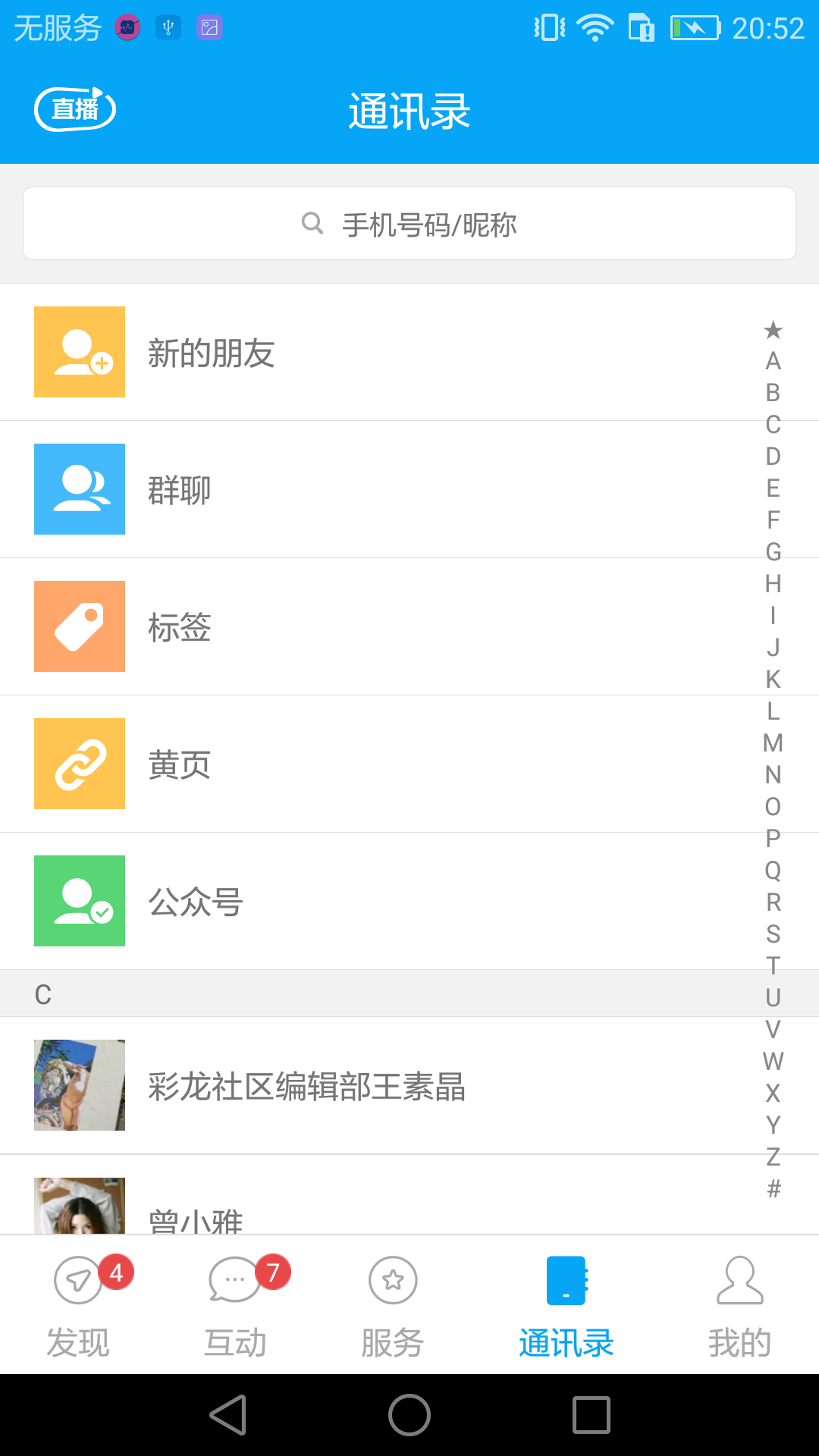
Task: Tap the star at top of alphabet index
Action: tap(773, 331)
